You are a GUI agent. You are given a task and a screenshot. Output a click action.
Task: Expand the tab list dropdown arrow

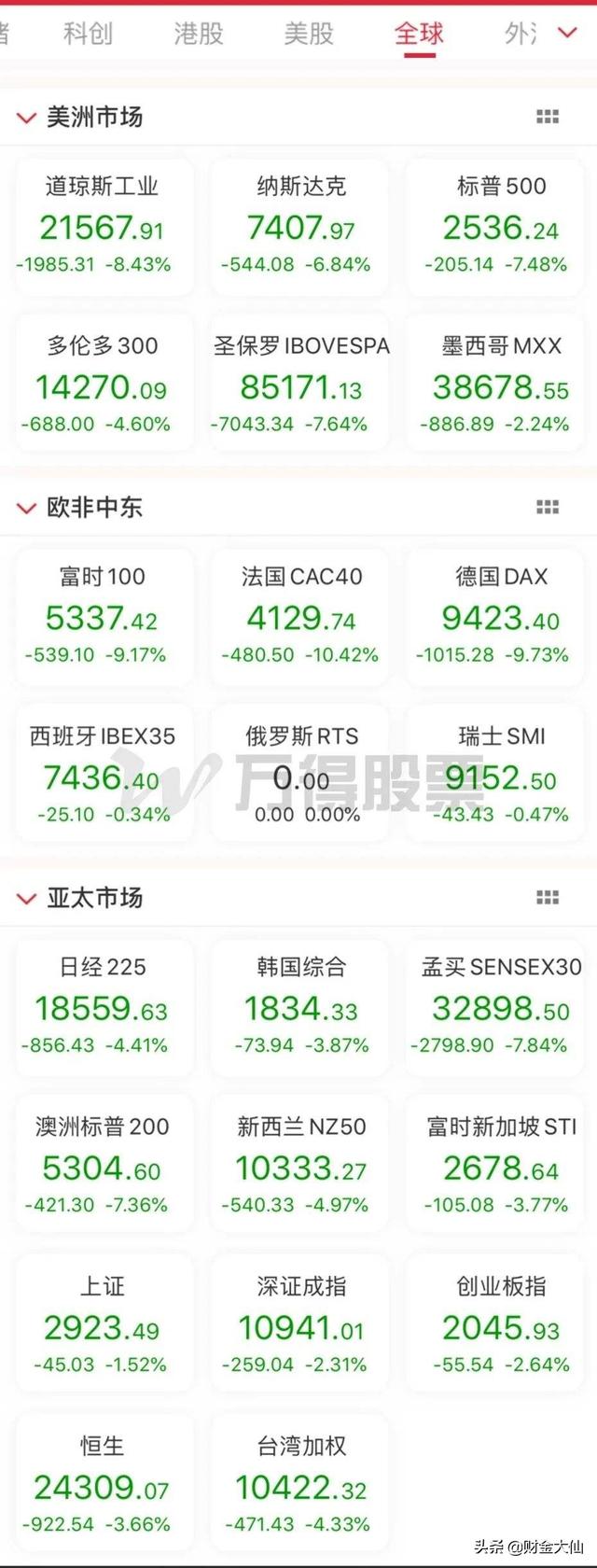pos(567,34)
